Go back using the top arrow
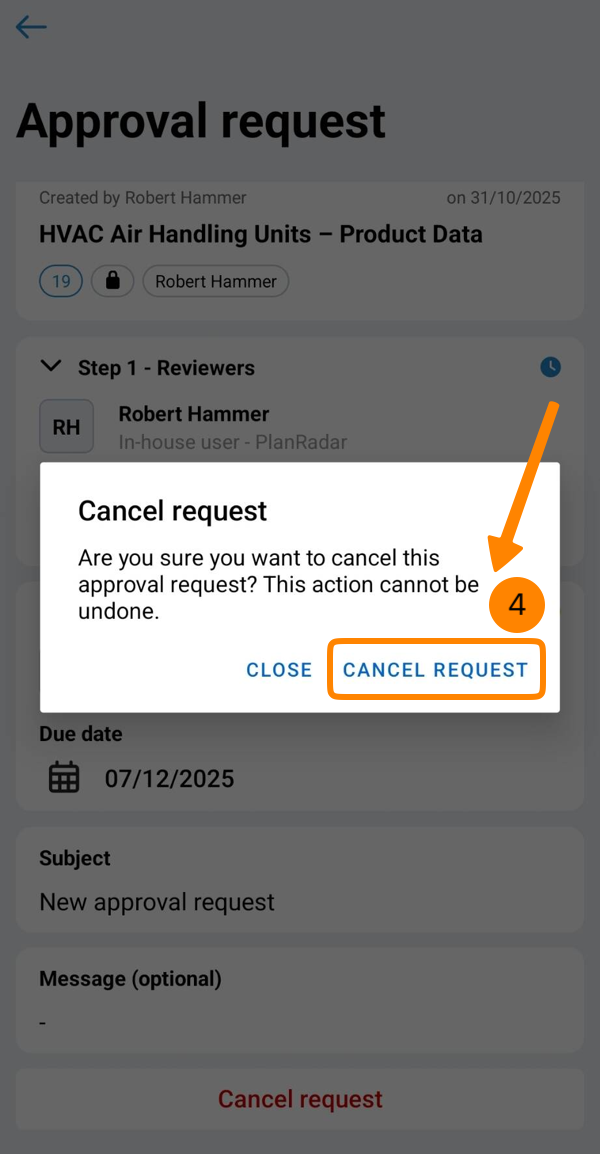 click(31, 27)
